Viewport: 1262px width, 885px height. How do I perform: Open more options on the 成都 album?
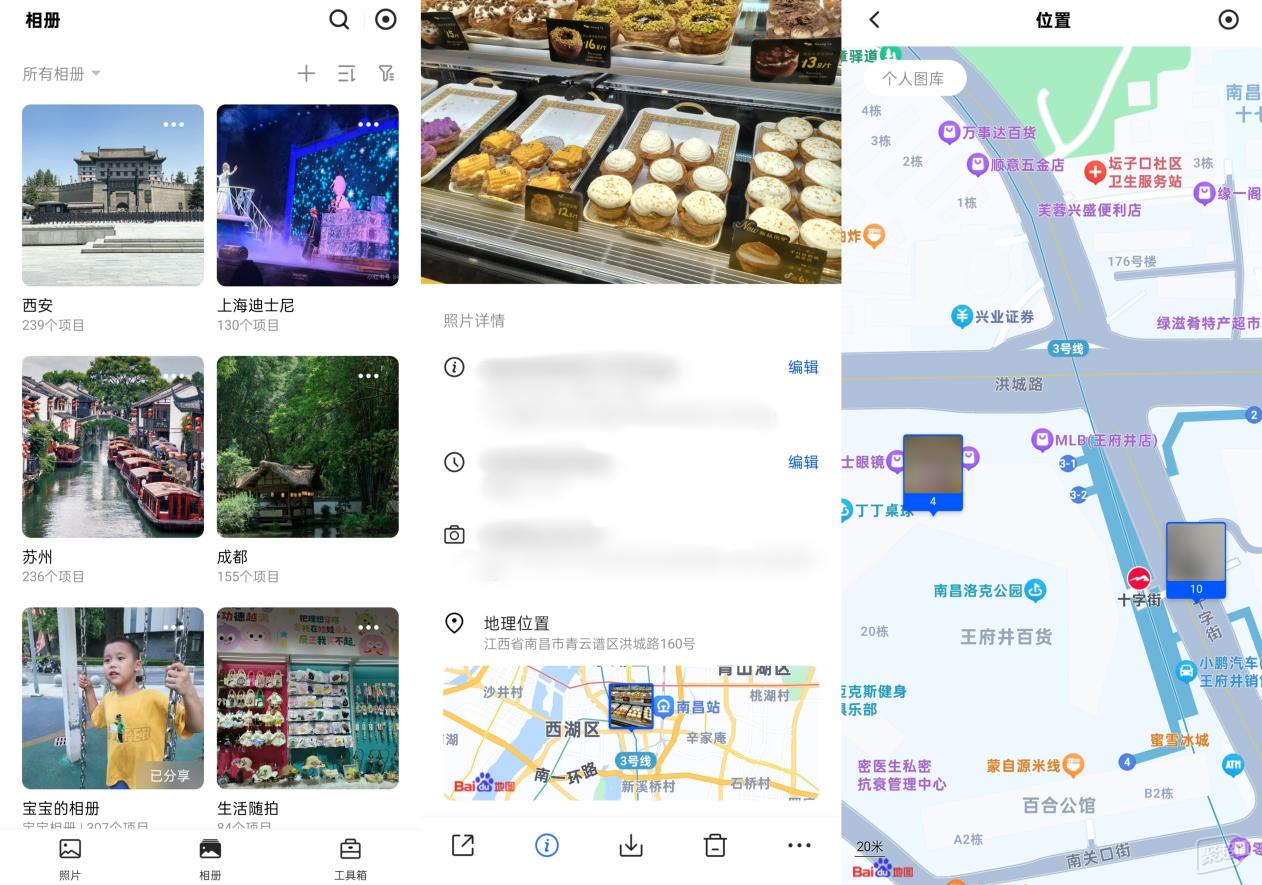[x=369, y=376]
